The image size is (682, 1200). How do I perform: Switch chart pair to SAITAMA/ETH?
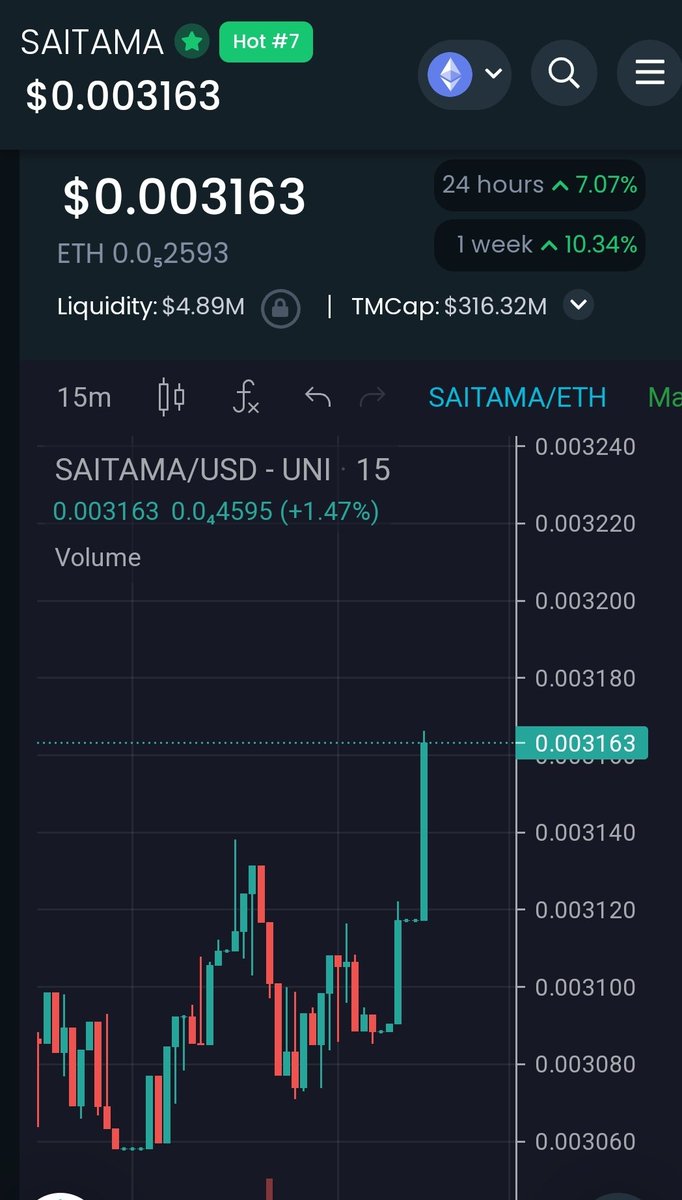[517, 397]
